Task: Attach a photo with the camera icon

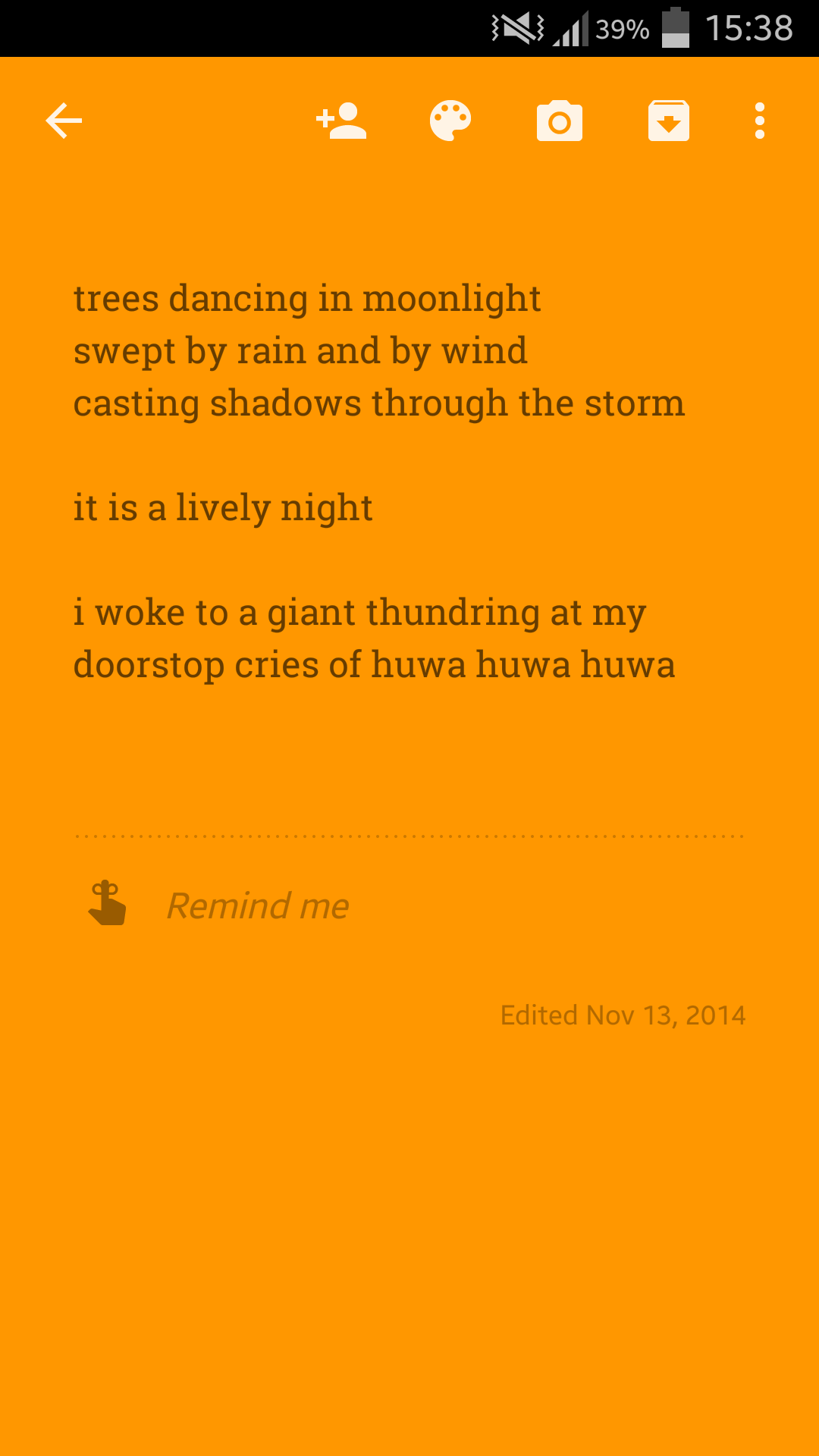Action: tap(560, 121)
